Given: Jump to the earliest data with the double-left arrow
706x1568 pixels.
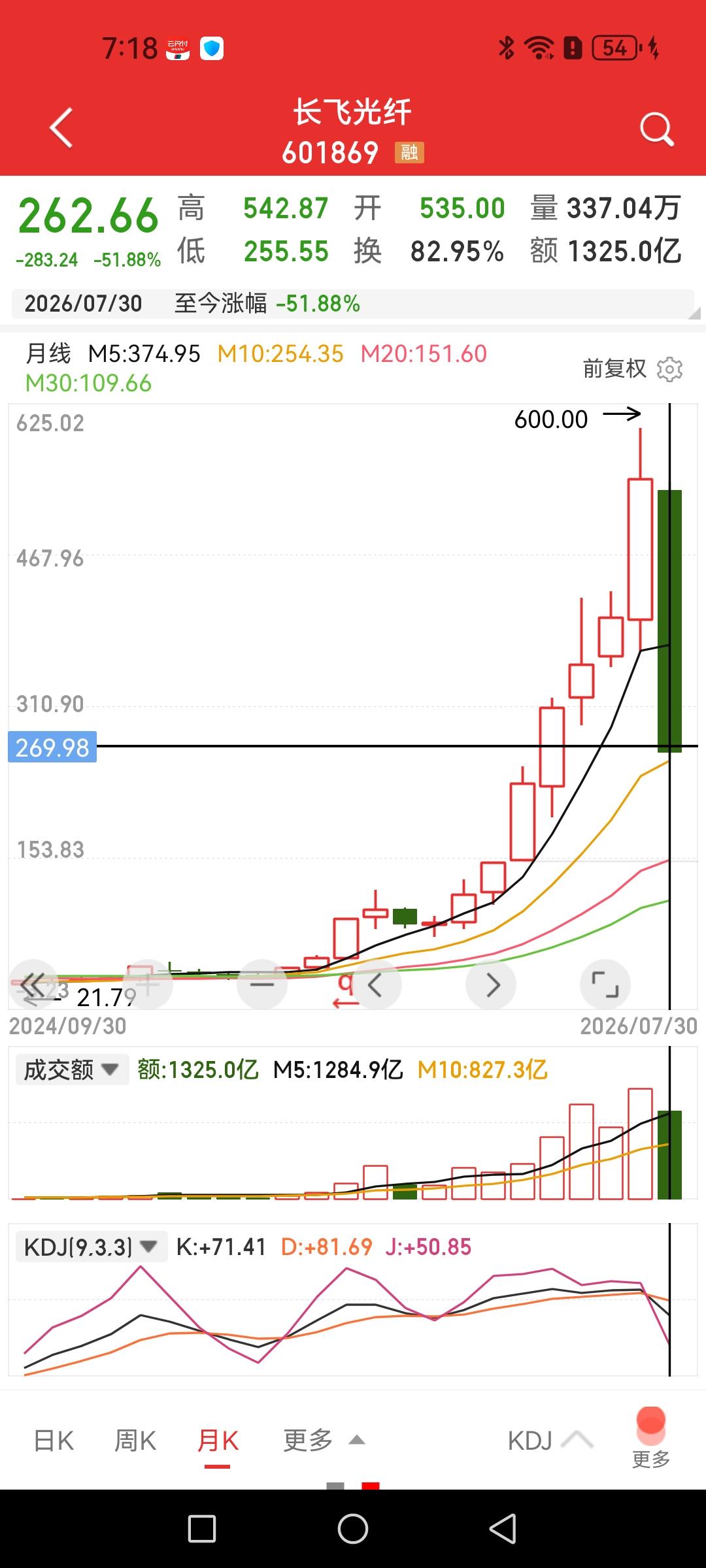Looking at the screenshot, I should [33, 984].
